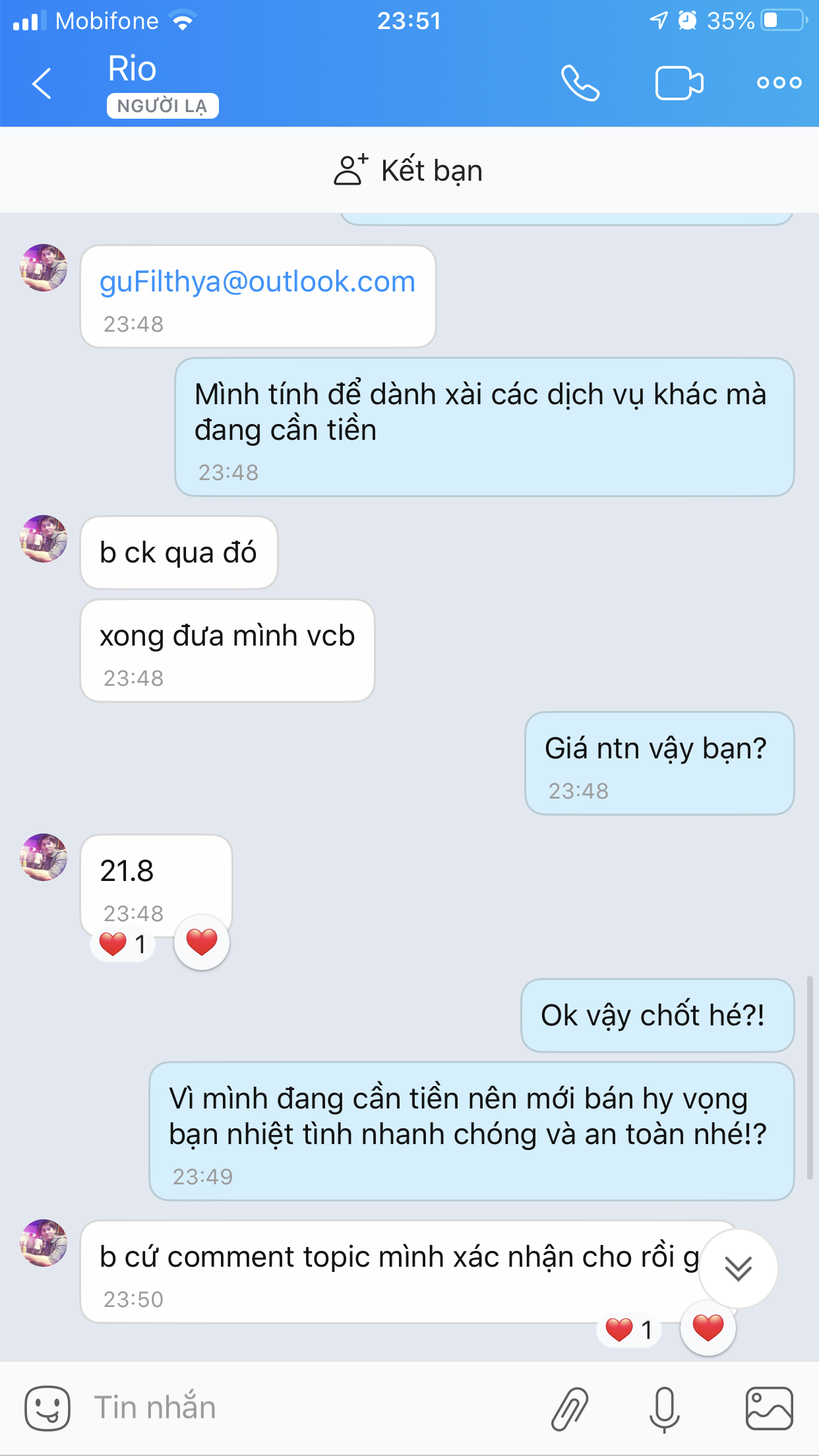Tap the heart button on the comment topic message
The width and height of the screenshot is (819, 1456).
click(708, 1328)
